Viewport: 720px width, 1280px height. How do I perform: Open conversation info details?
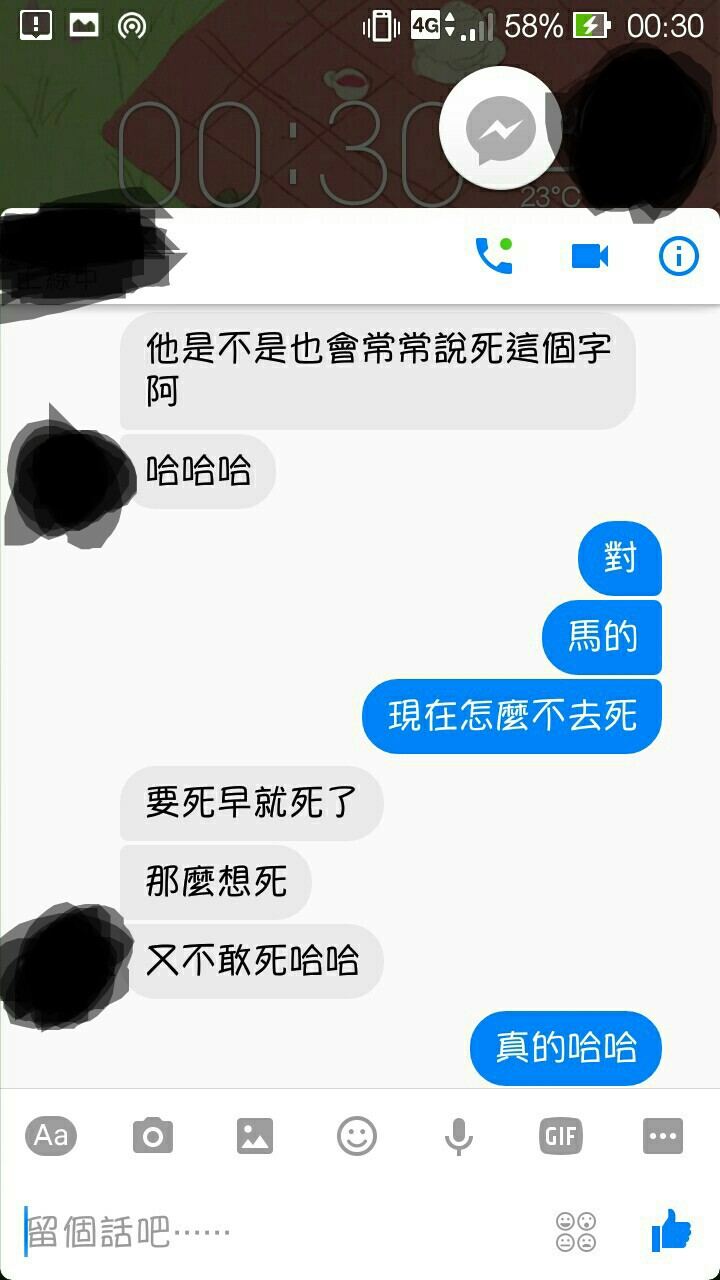click(679, 257)
